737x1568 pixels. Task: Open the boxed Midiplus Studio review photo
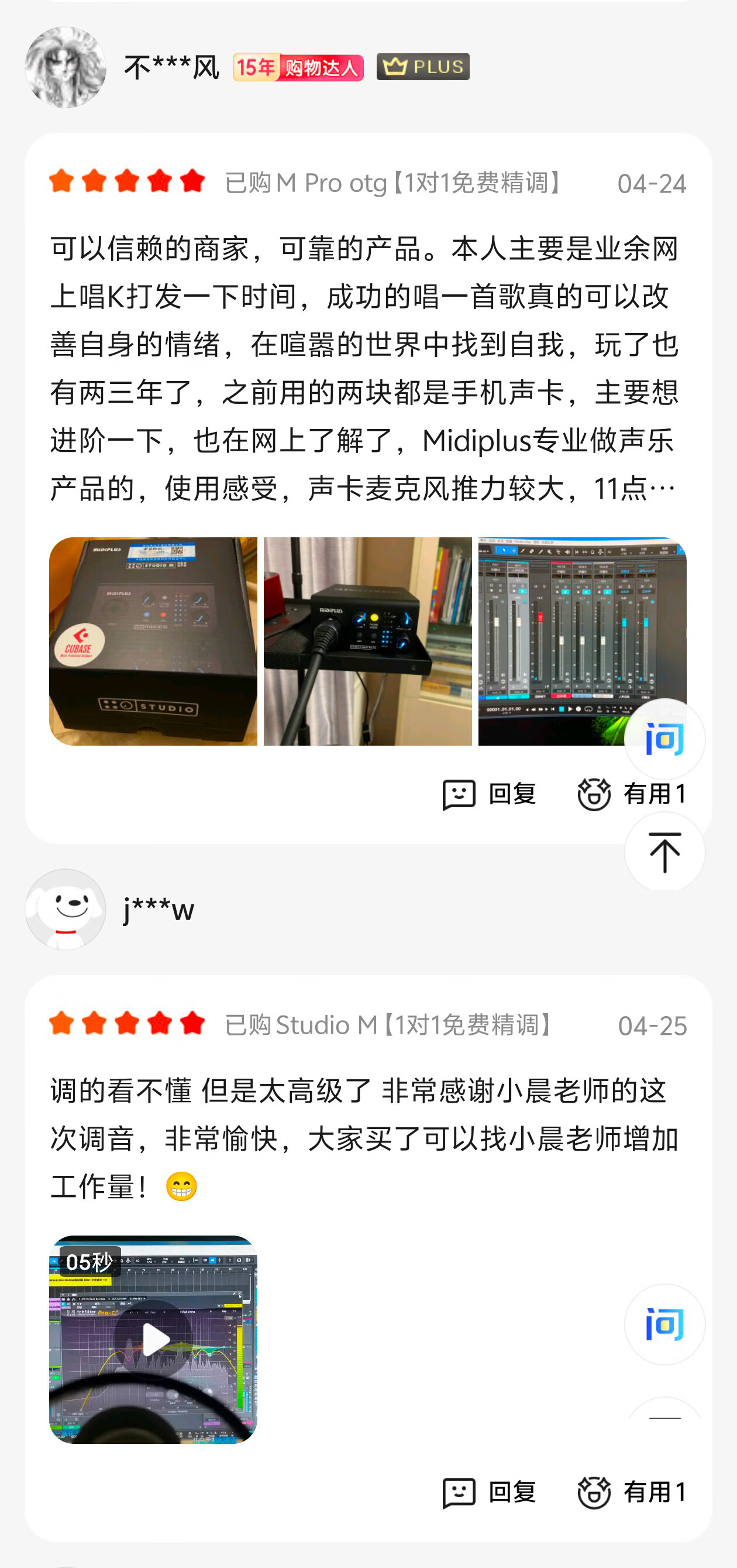tap(153, 641)
